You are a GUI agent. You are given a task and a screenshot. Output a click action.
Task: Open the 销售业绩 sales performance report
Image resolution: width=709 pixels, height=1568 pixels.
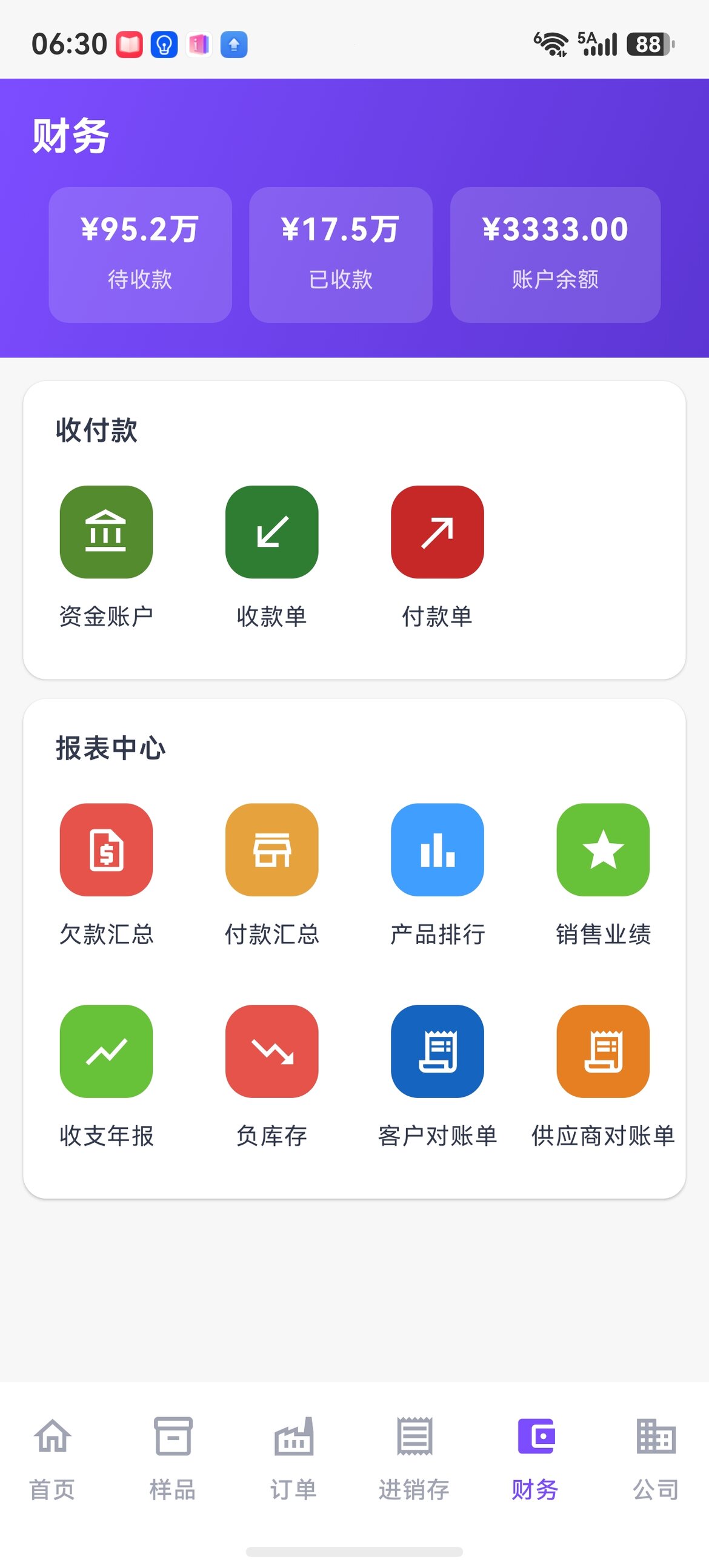[603, 850]
